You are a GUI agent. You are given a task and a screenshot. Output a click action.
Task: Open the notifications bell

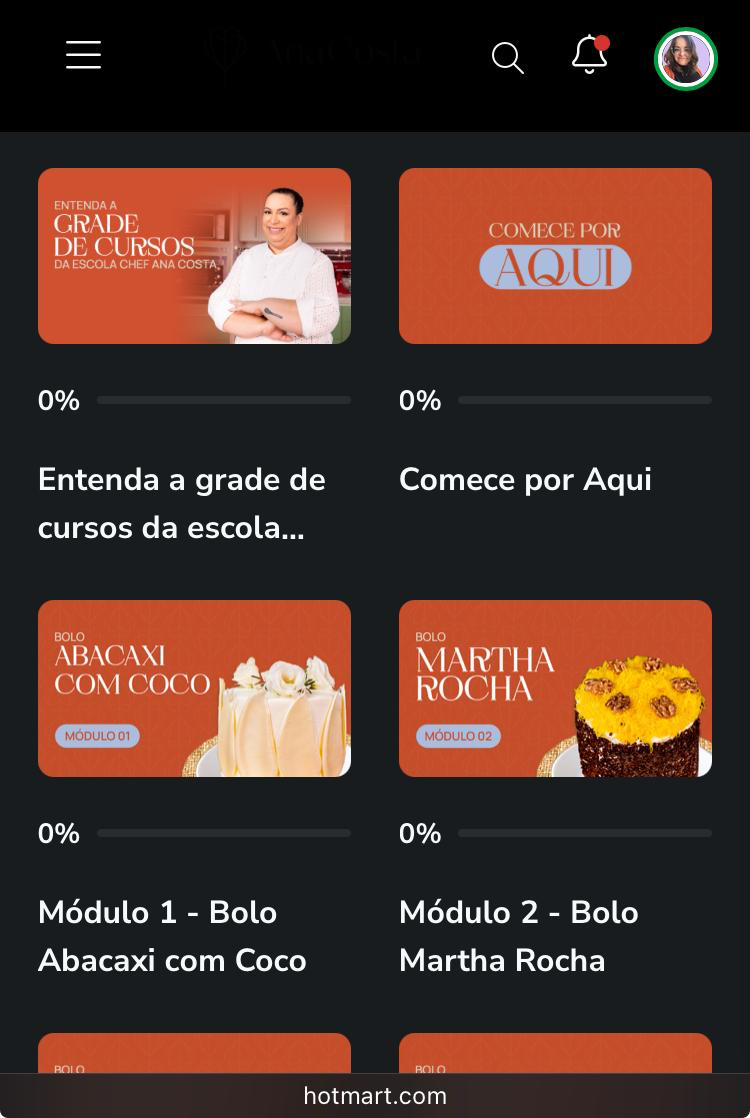pyautogui.click(x=590, y=56)
